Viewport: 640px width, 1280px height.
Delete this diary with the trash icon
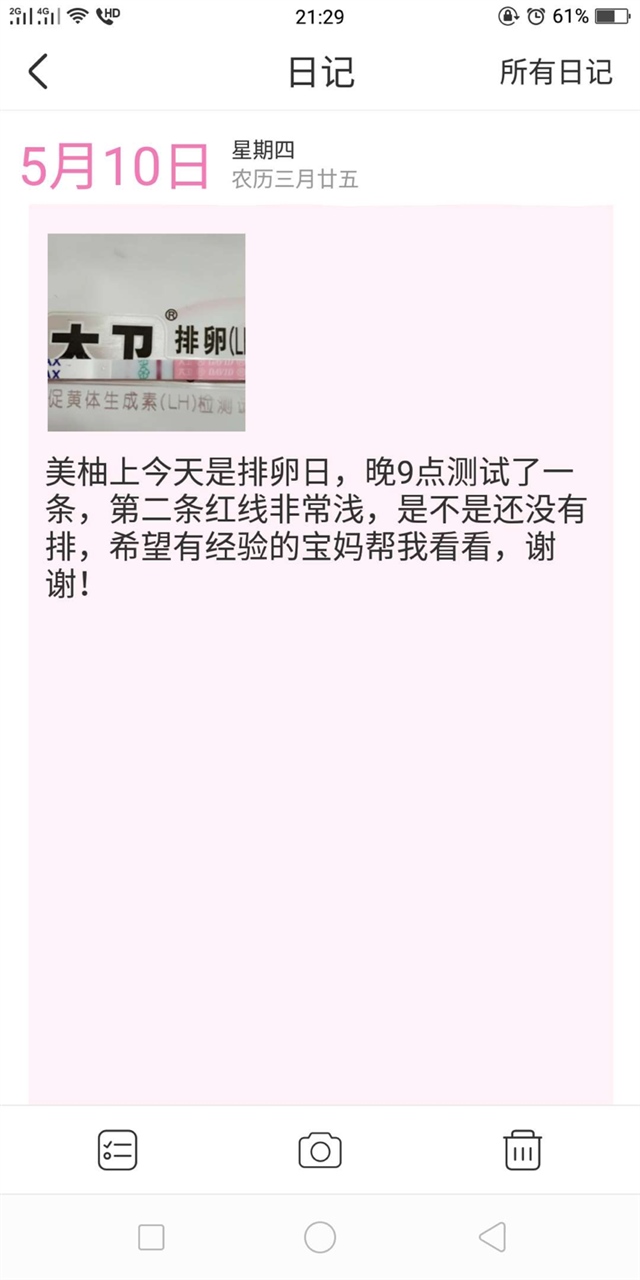[x=522, y=1150]
